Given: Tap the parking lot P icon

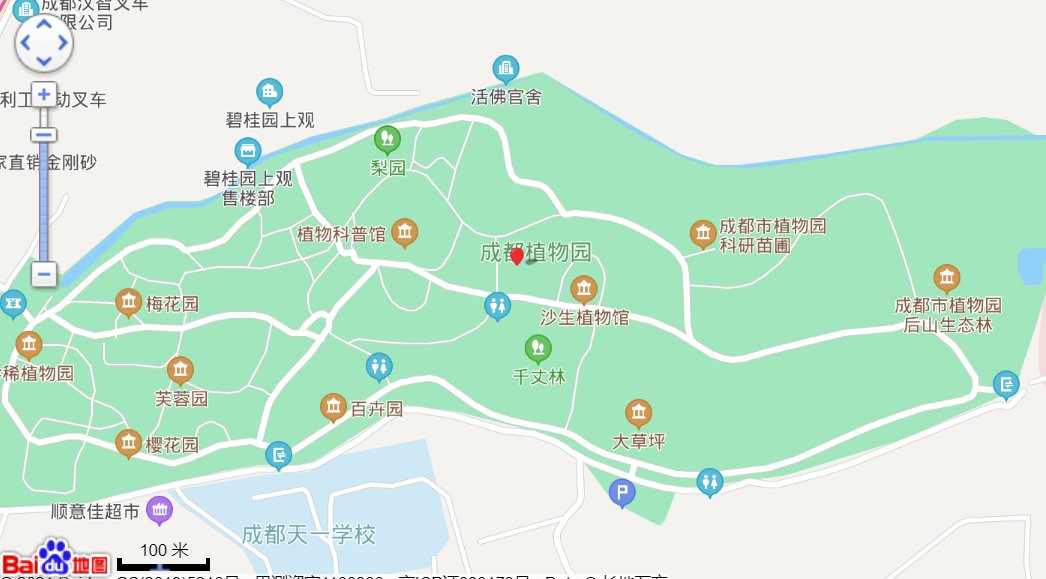Looking at the screenshot, I should pyautogui.click(x=622, y=491).
